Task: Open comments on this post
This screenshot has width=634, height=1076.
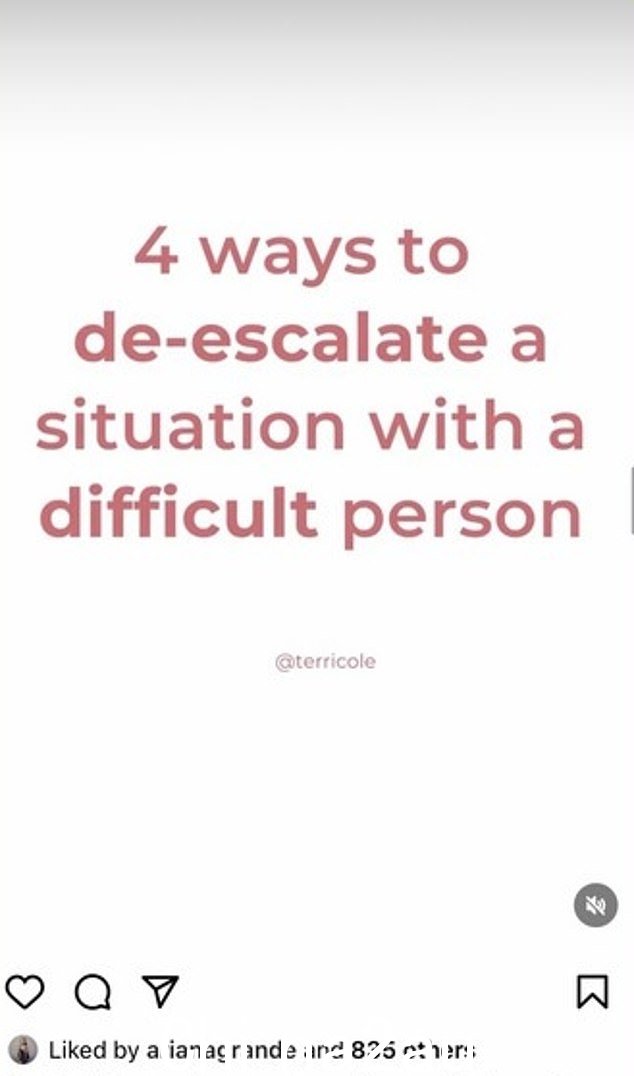Action: [x=92, y=991]
